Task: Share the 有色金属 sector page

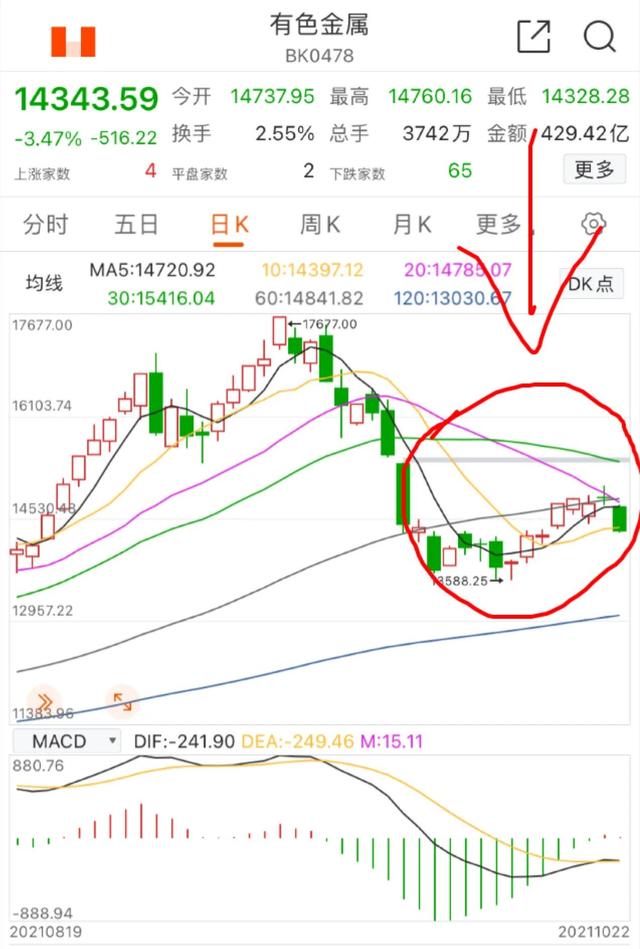Action: pos(534,37)
